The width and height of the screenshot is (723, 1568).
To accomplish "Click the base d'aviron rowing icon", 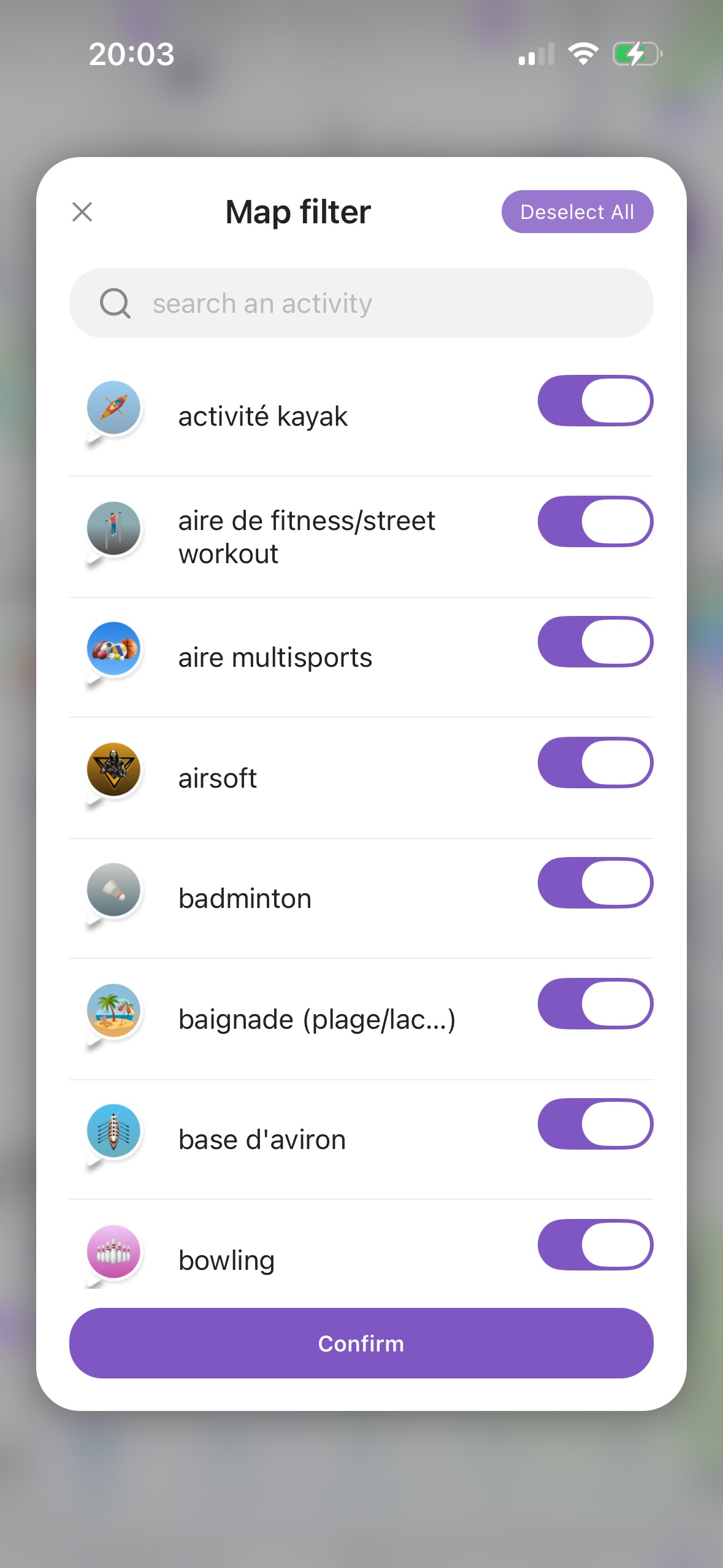I will [x=113, y=1131].
